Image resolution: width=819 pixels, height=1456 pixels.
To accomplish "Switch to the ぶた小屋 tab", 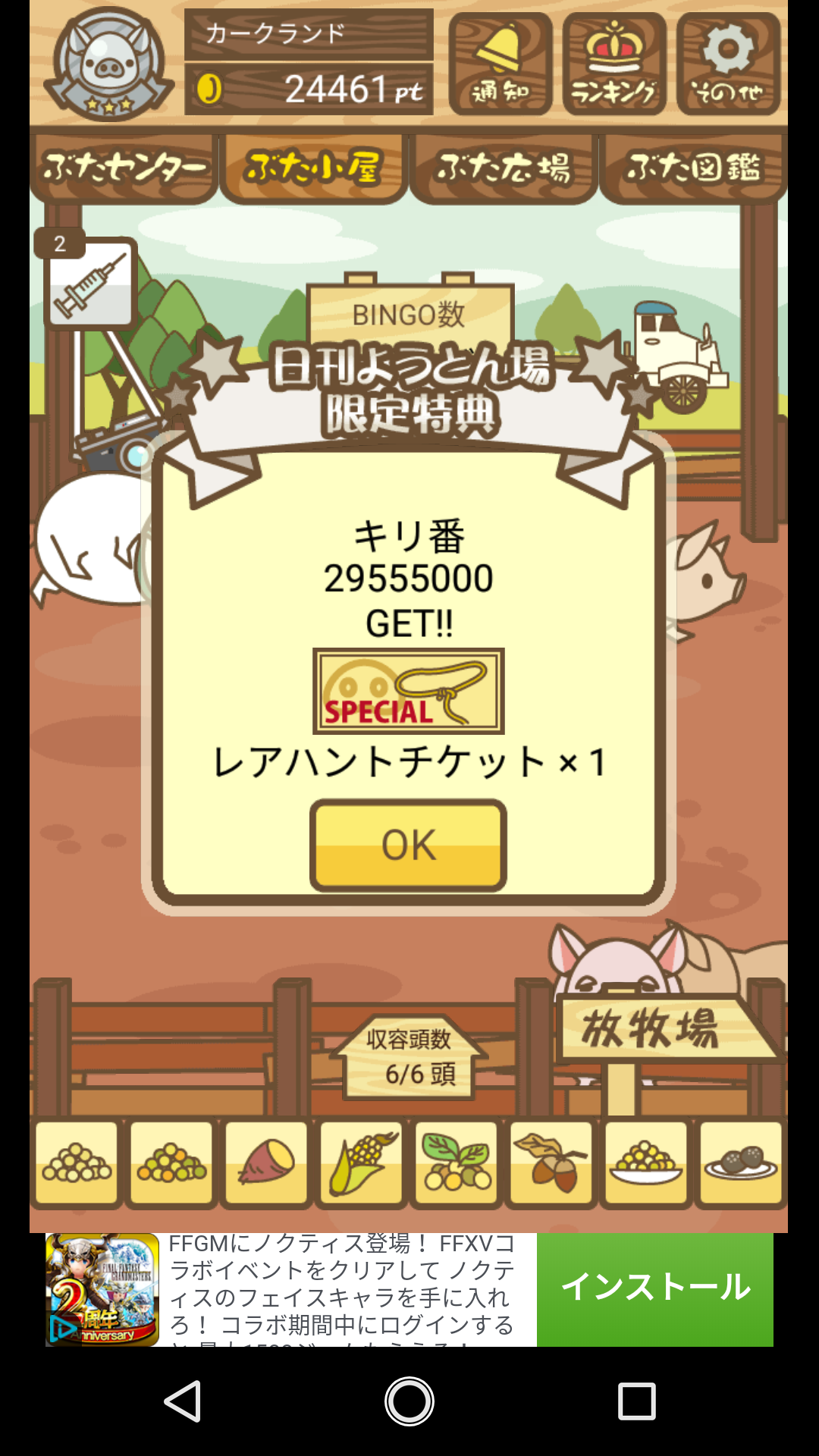I will coord(313,168).
